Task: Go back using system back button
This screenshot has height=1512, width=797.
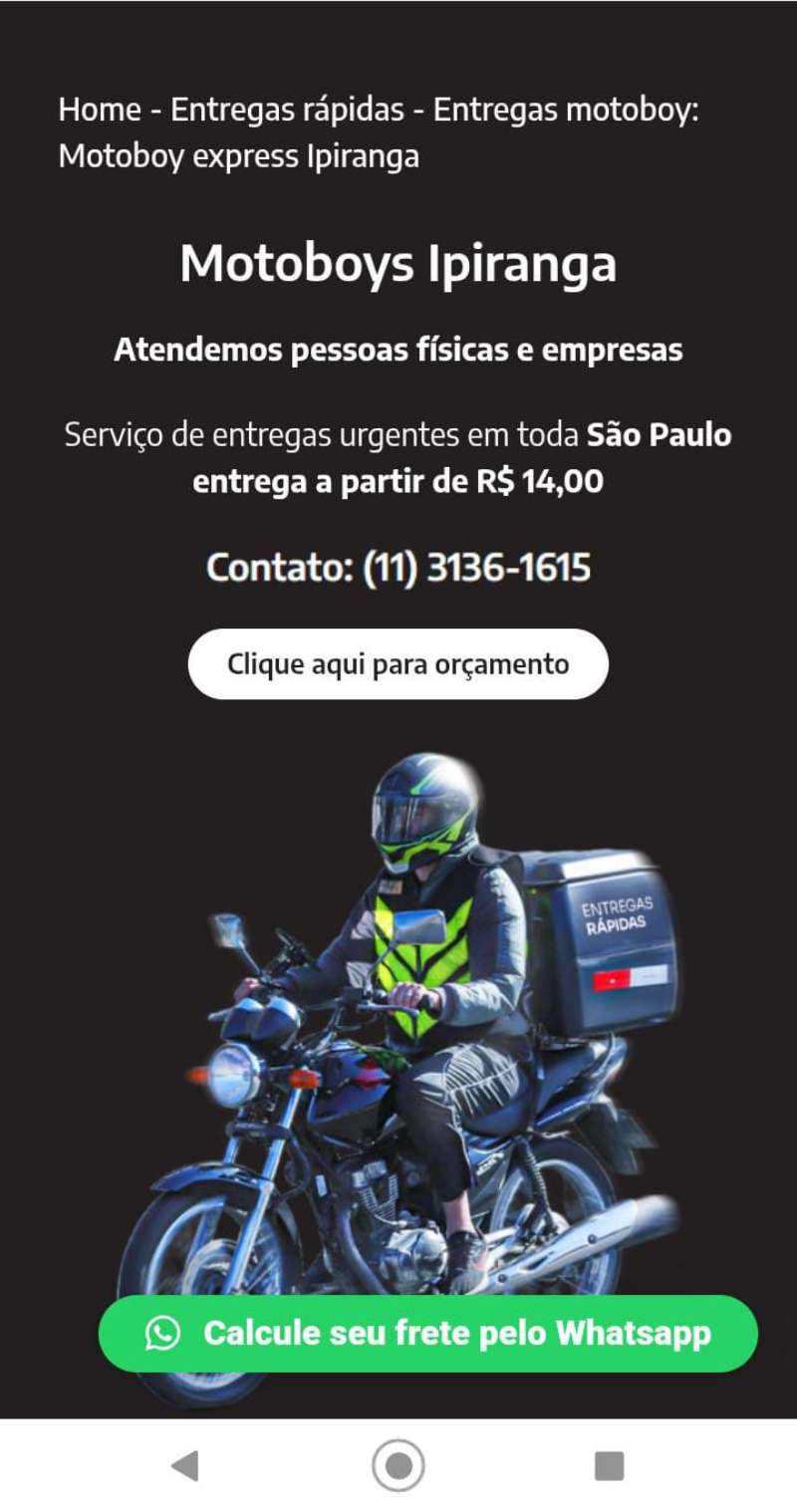Action: point(184,1465)
